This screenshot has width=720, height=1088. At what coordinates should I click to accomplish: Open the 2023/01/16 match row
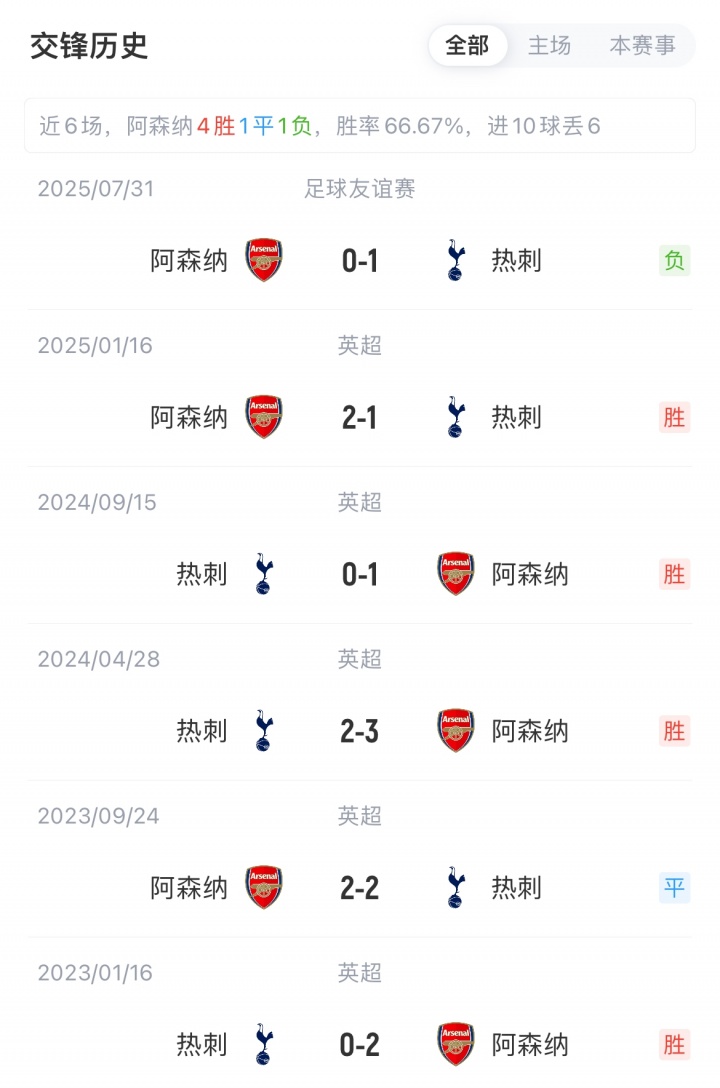tap(360, 1045)
